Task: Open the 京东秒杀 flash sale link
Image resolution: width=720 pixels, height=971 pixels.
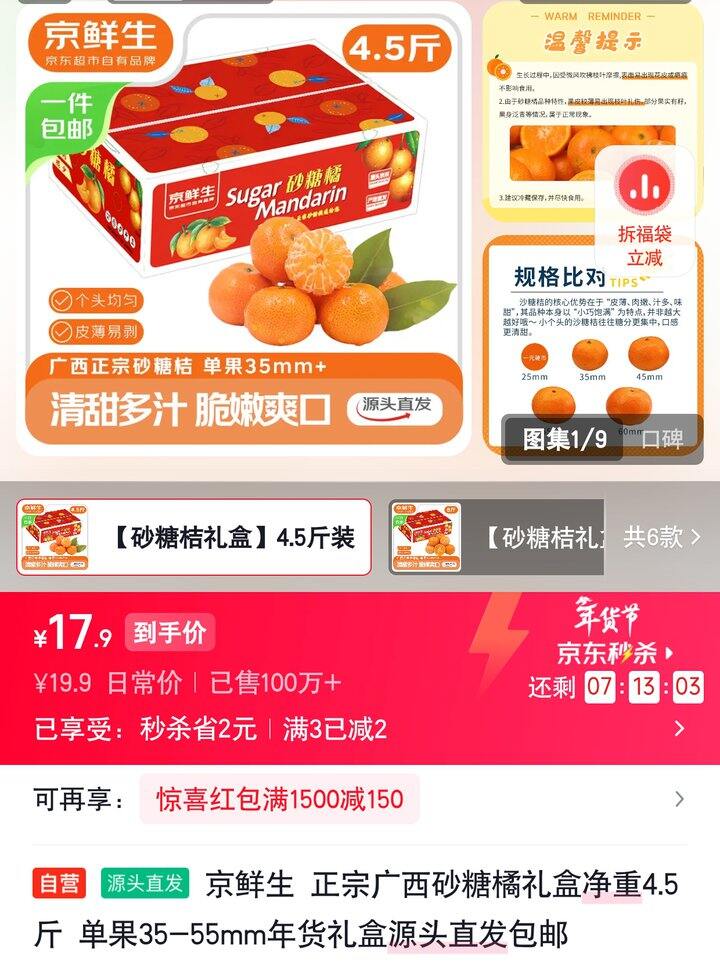Action: click(x=615, y=653)
